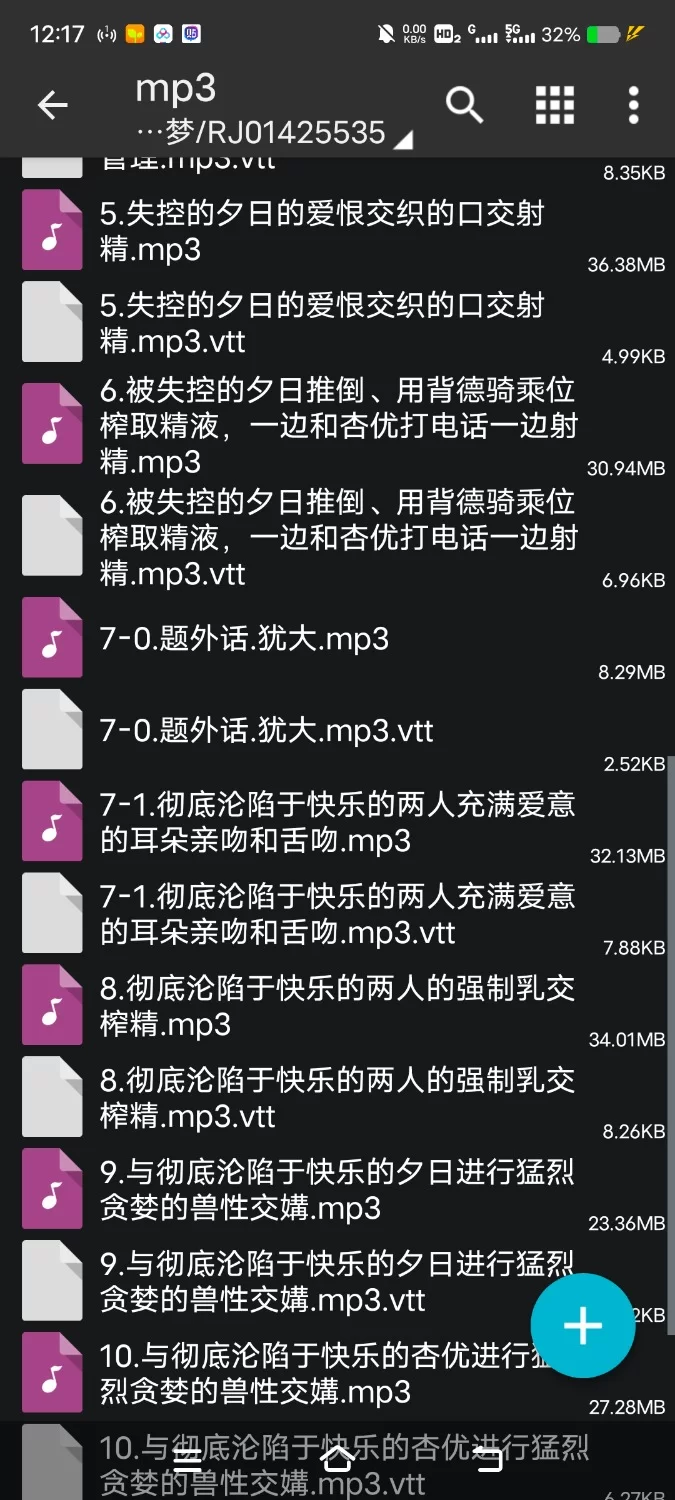The height and width of the screenshot is (1500, 675).
Task: Expand the RJ01425535 folder path dropdown
Action: tap(403, 141)
